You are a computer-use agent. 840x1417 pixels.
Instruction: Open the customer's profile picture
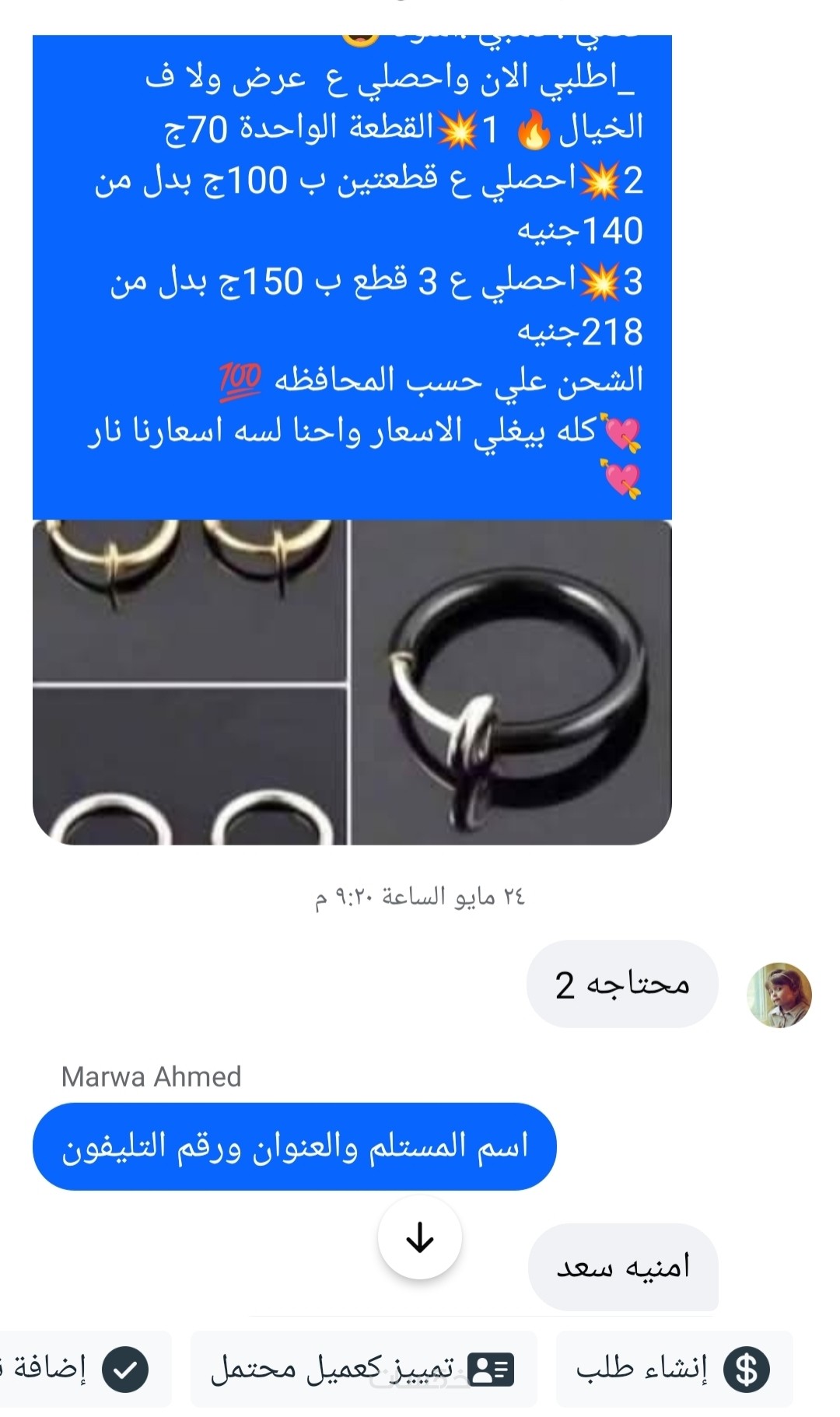tap(779, 995)
